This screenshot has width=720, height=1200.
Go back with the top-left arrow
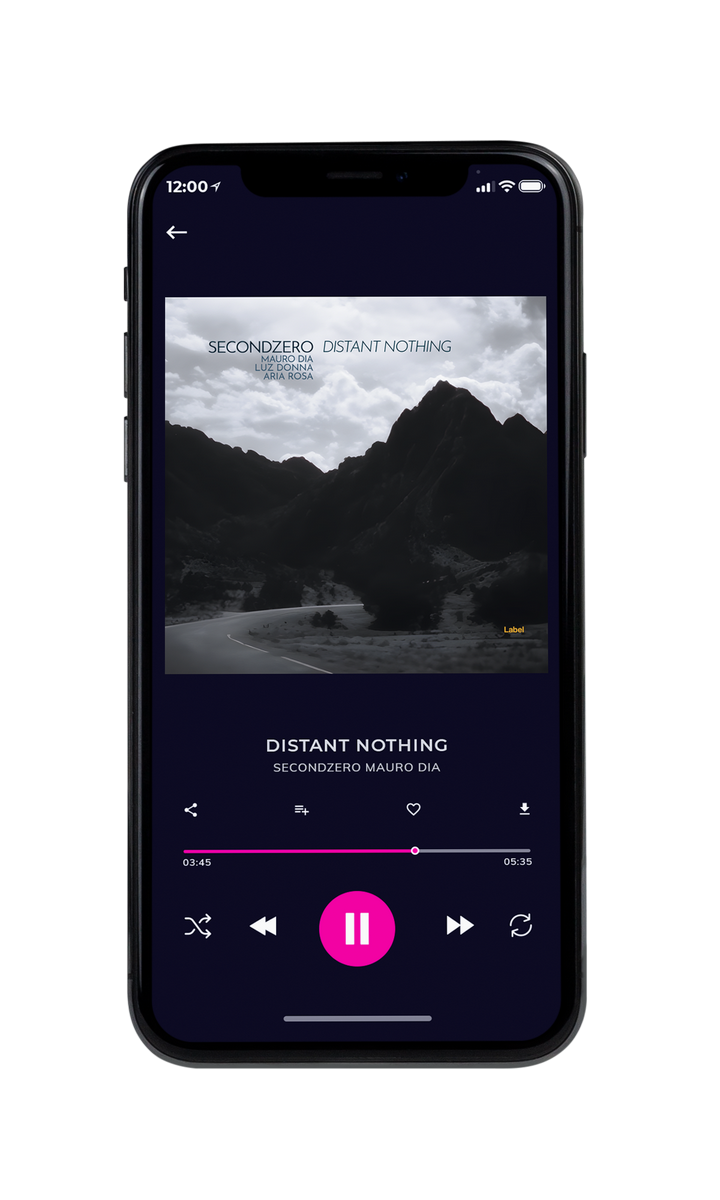[177, 232]
